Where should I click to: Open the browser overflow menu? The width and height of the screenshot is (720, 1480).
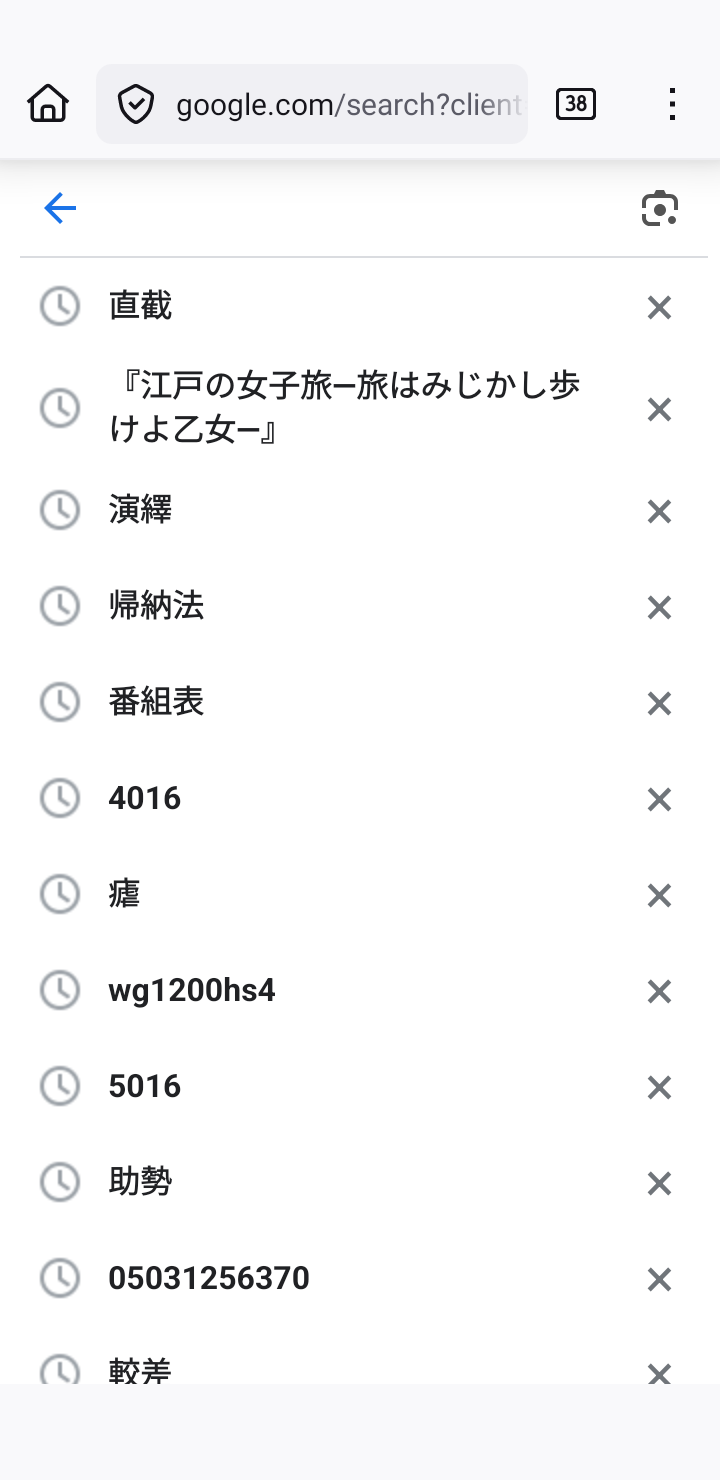(672, 104)
